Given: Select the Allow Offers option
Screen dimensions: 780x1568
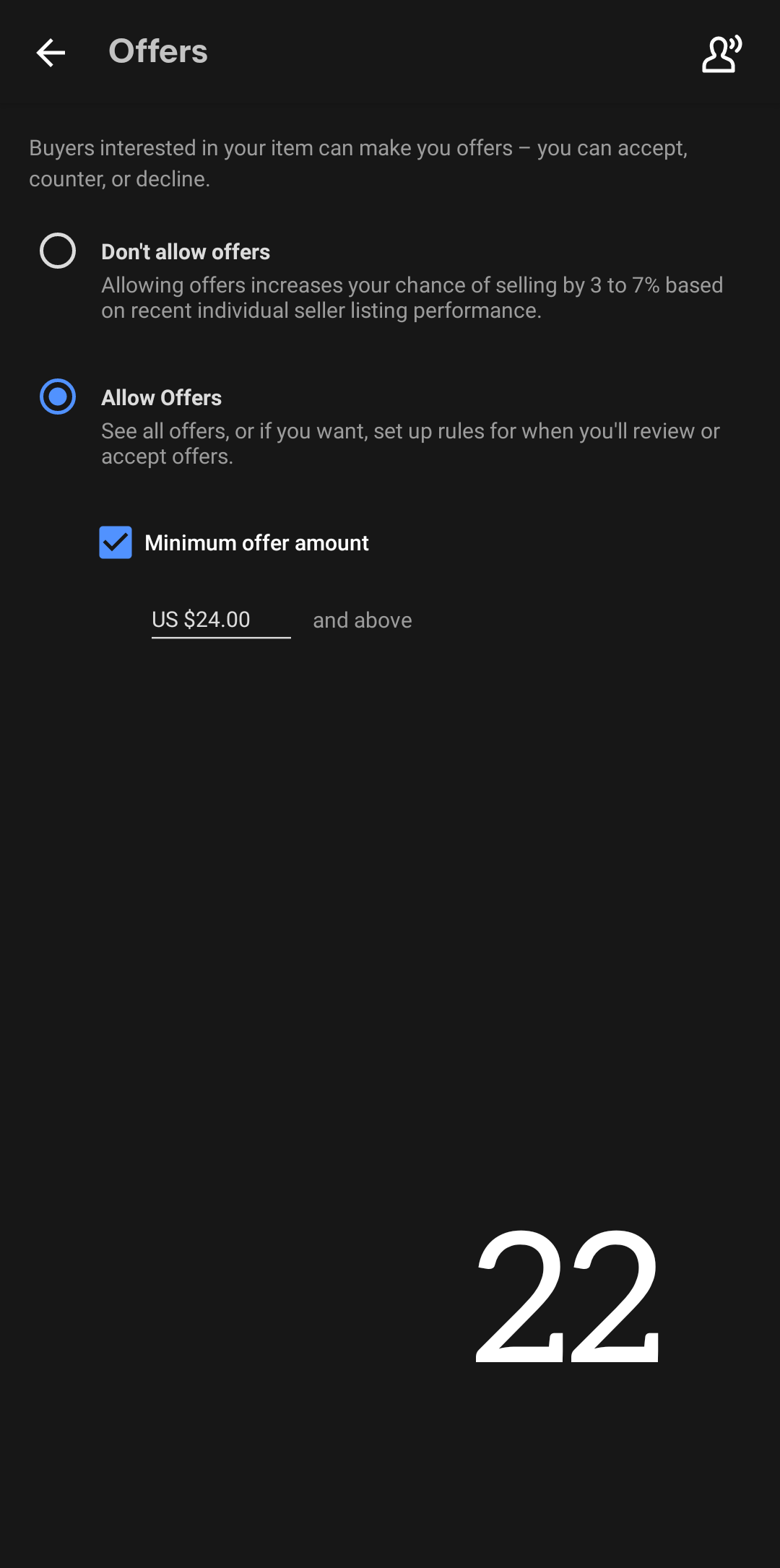Looking at the screenshot, I should tap(58, 397).
